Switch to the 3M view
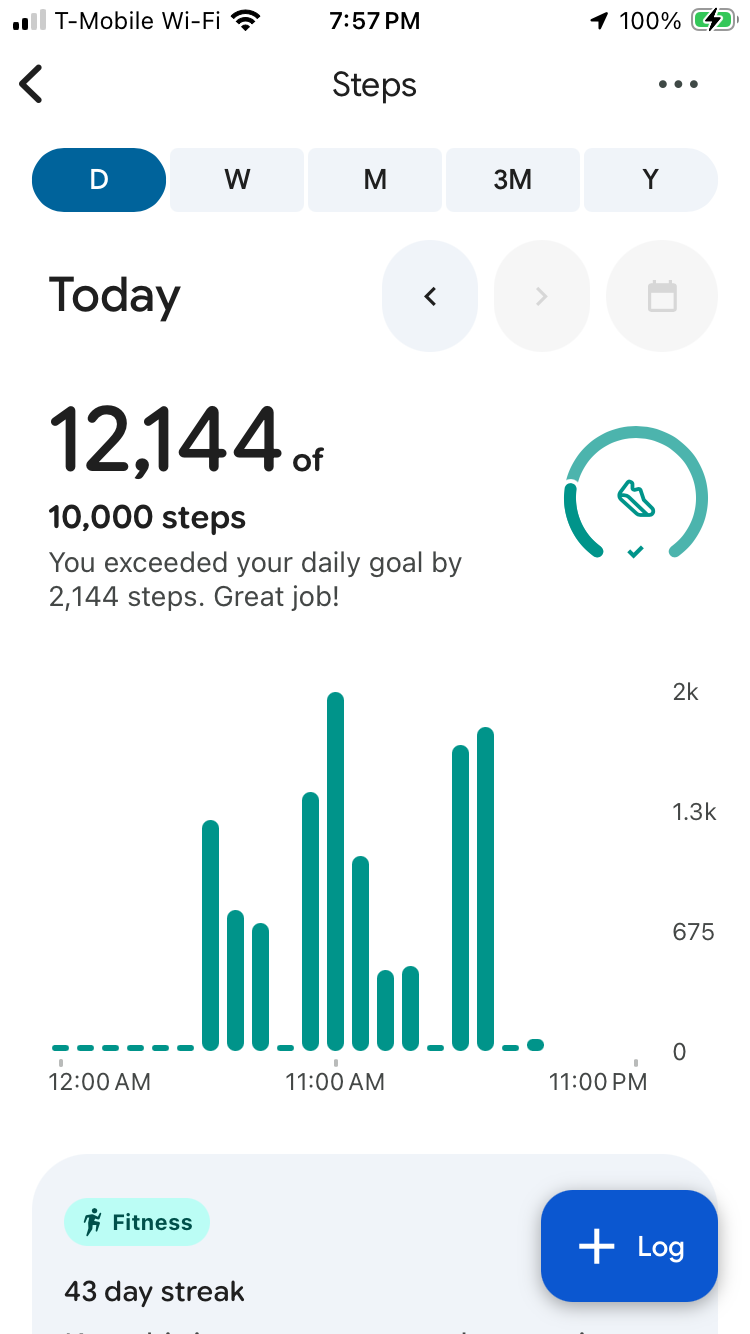750x1334 pixels. pyautogui.click(x=513, y=180)
